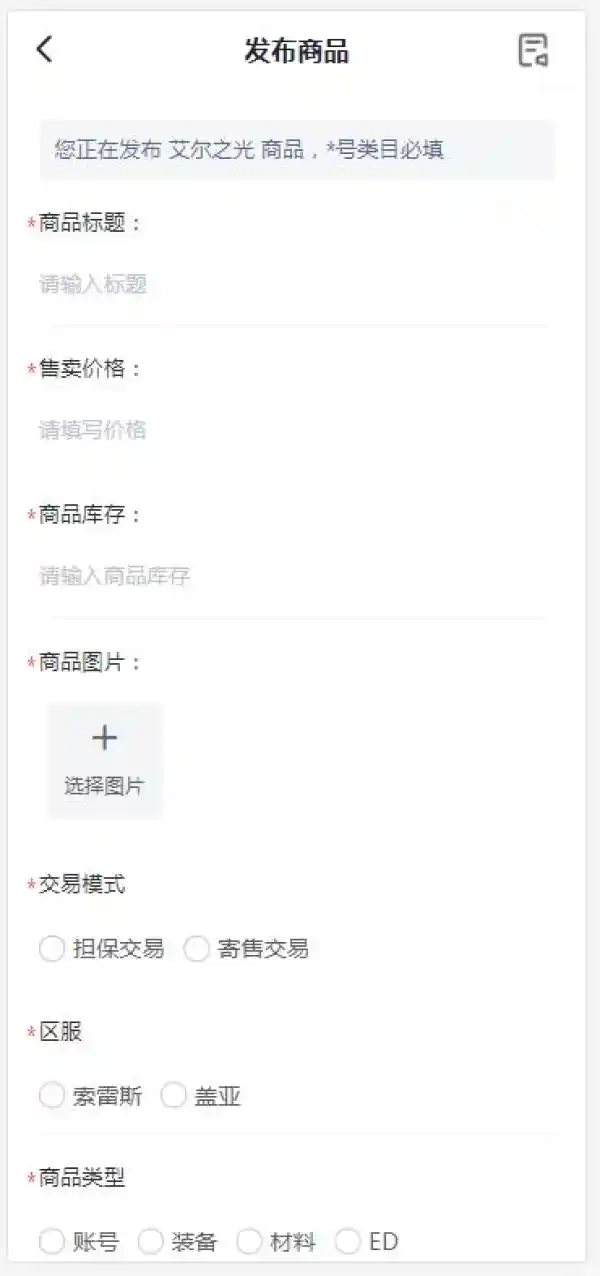The height and width of the screenshot is (1276, 600).
Task: Select 担保交易 trade mode
Action: pyautogui.click(x=52, y=949)
